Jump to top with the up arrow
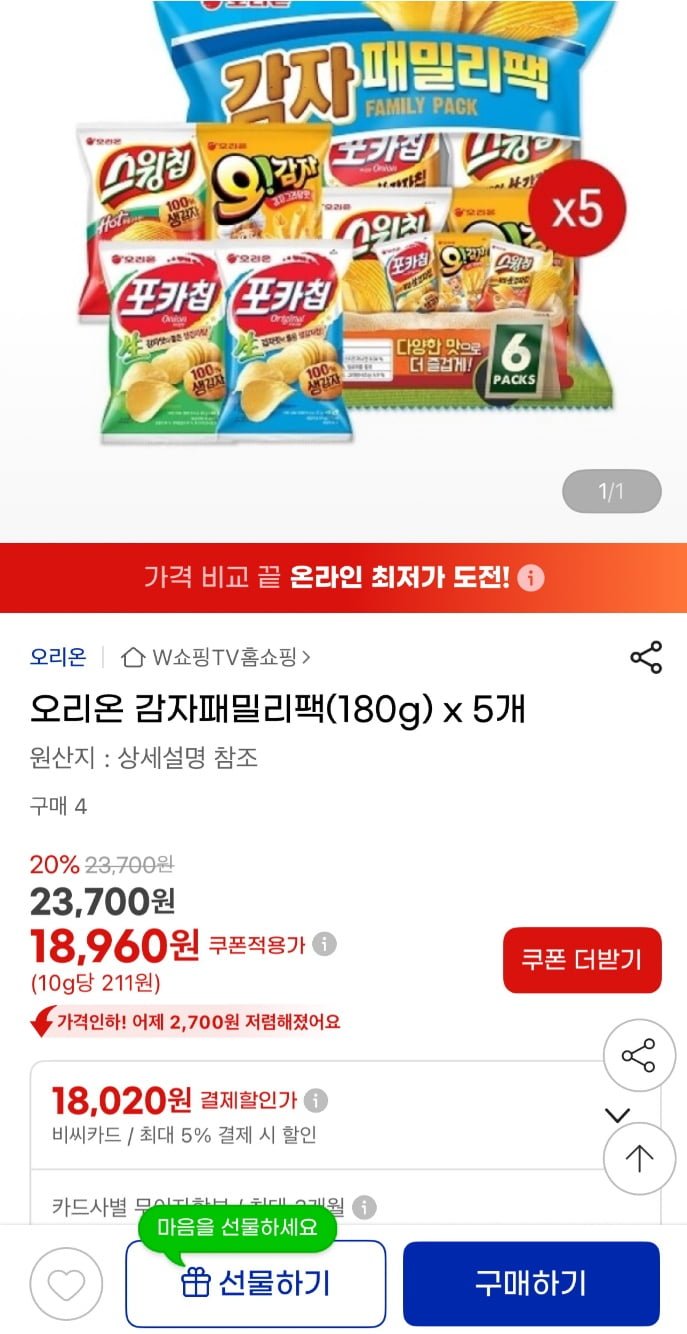 [x=639, y=1158]
